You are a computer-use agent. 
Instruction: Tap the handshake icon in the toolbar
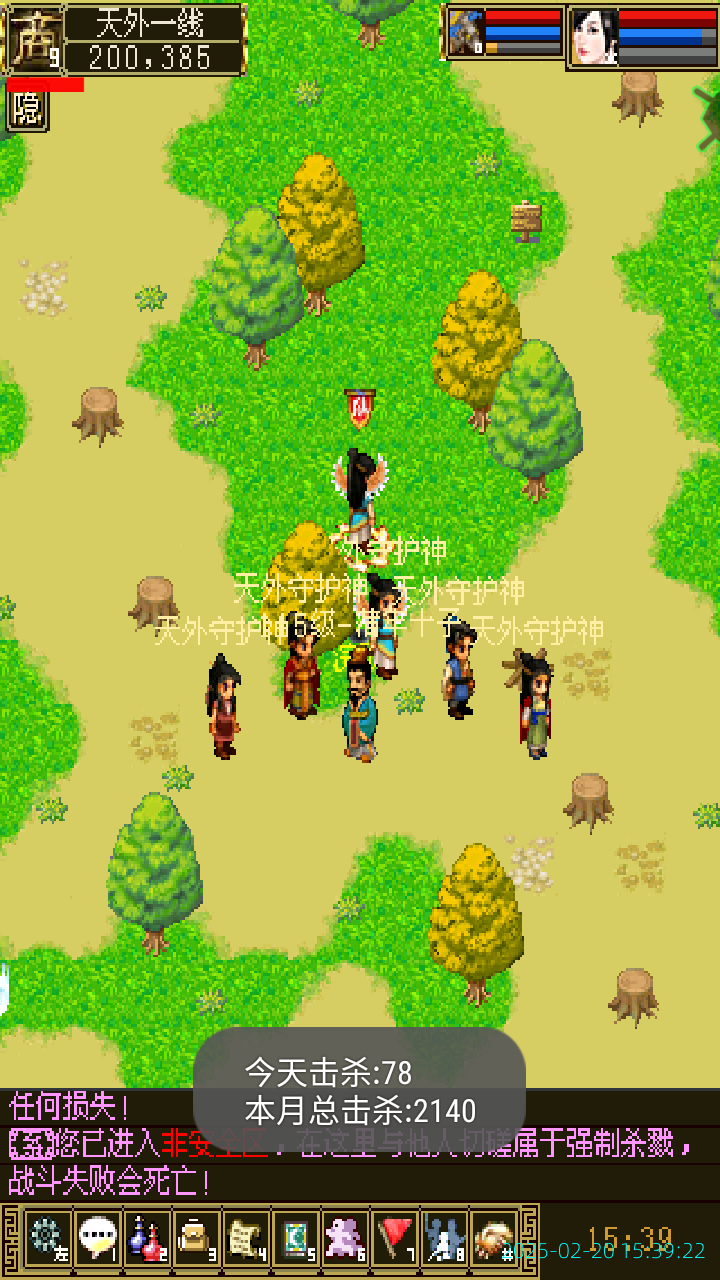[493, 1240]
